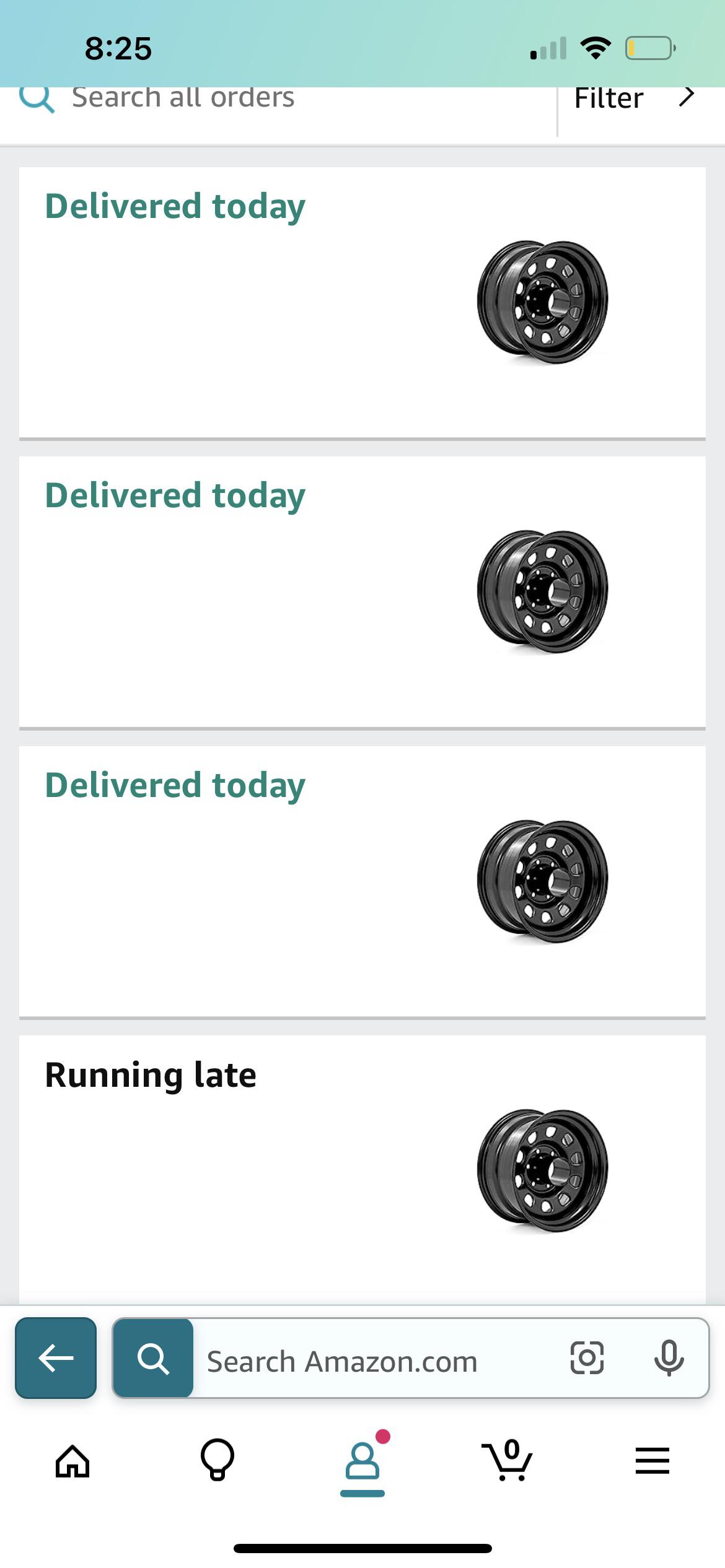Go back with the arrow button
Viewport: 725px width, 1568px height.
(56, 1357)
